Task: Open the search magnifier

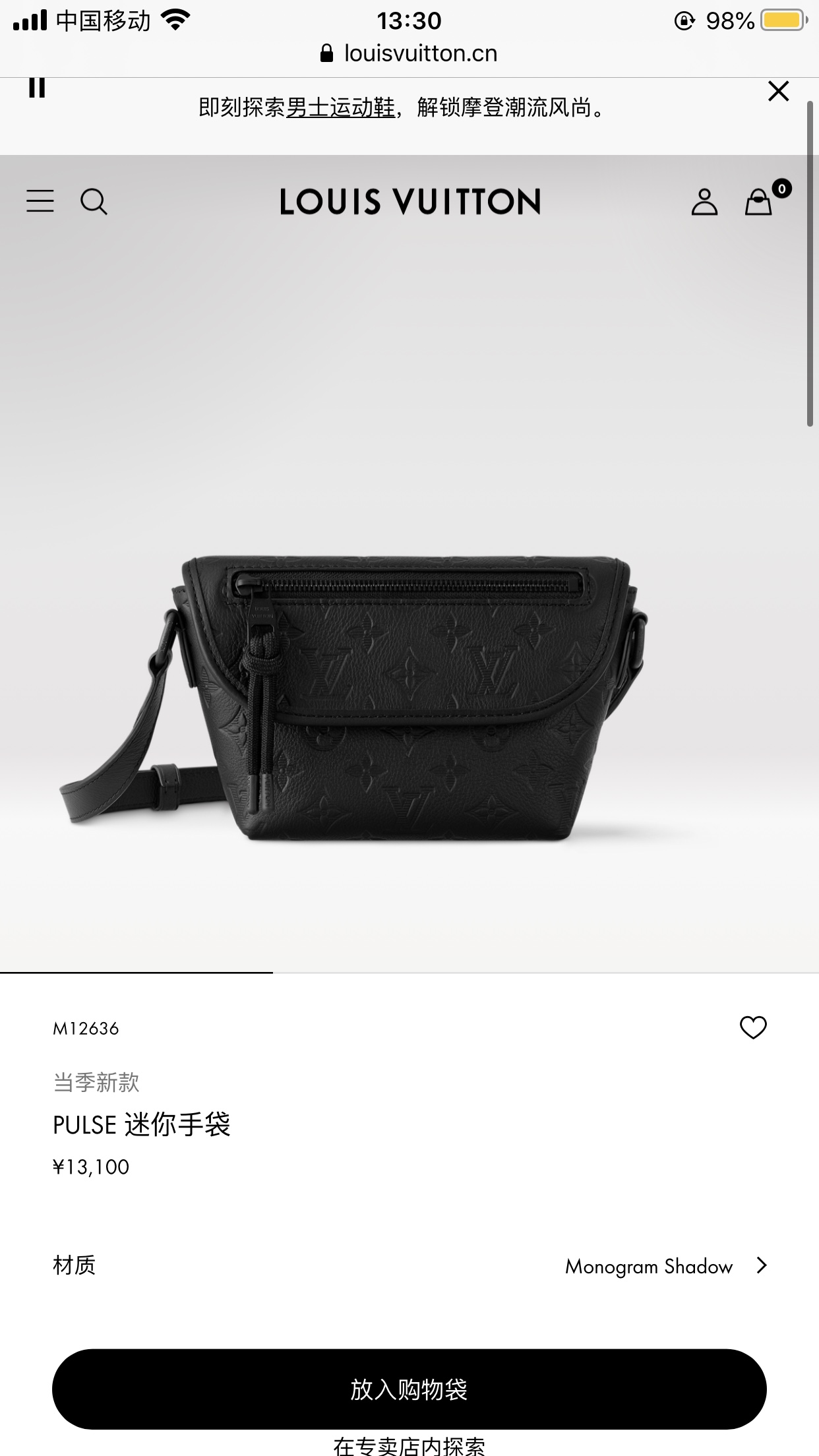Action: [94, 202]
